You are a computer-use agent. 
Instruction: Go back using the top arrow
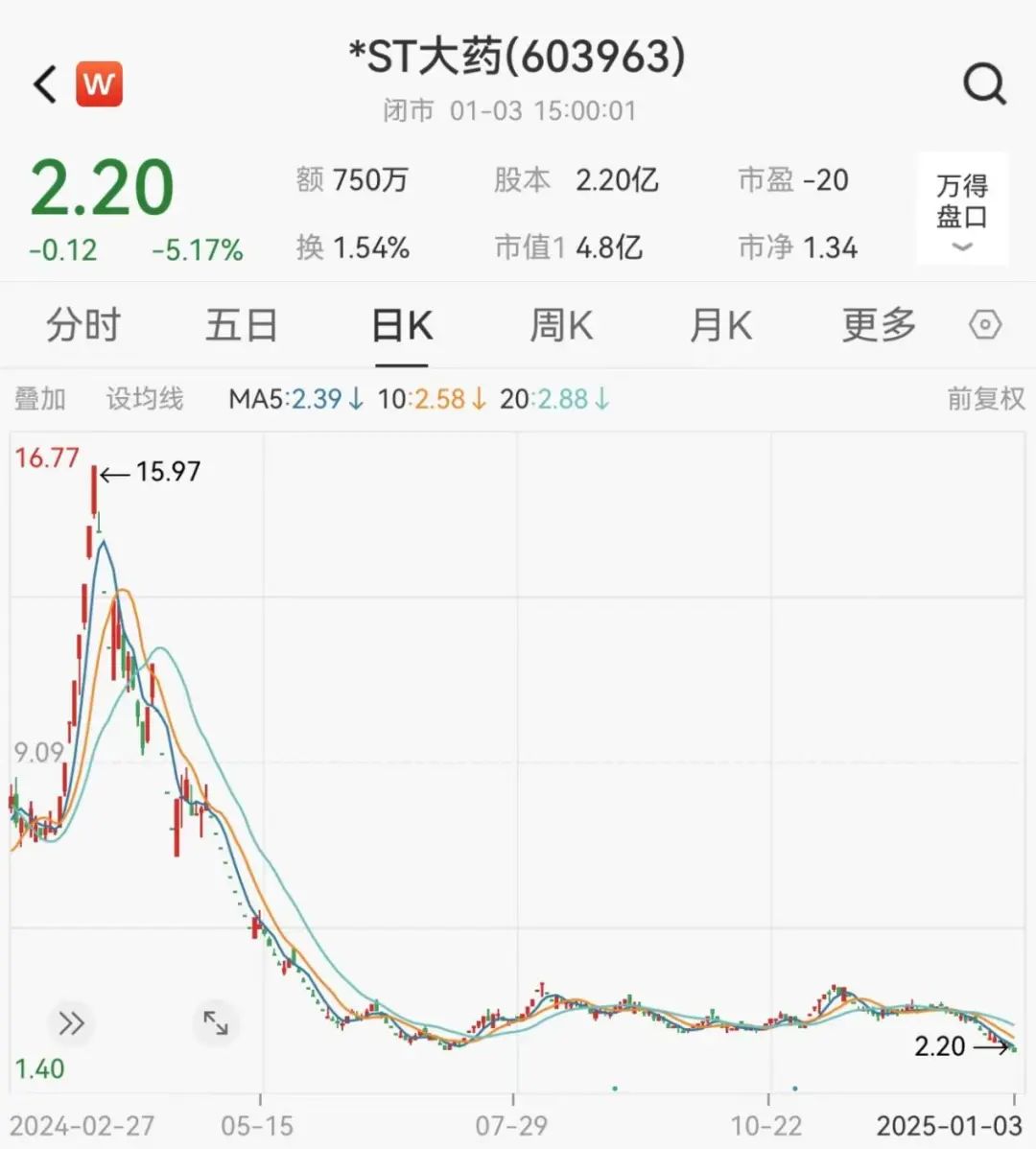coord(45,84)
